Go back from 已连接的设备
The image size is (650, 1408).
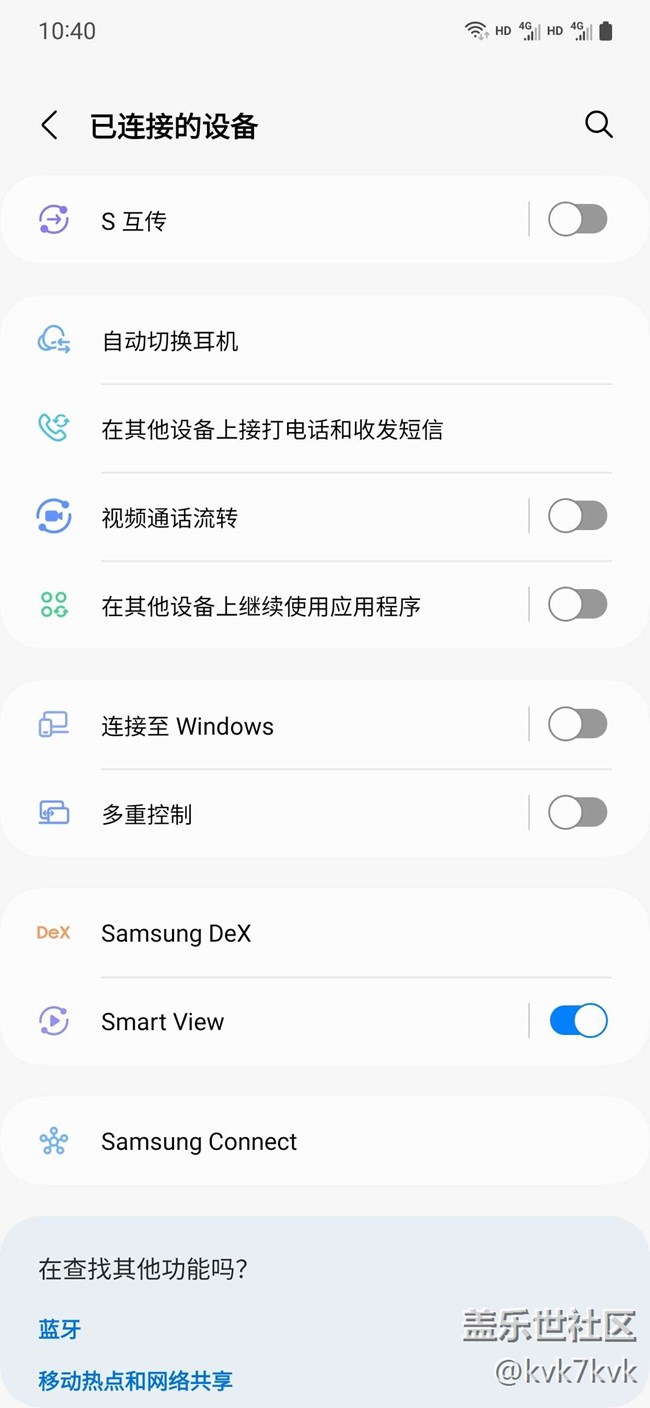tap(49, 125)
